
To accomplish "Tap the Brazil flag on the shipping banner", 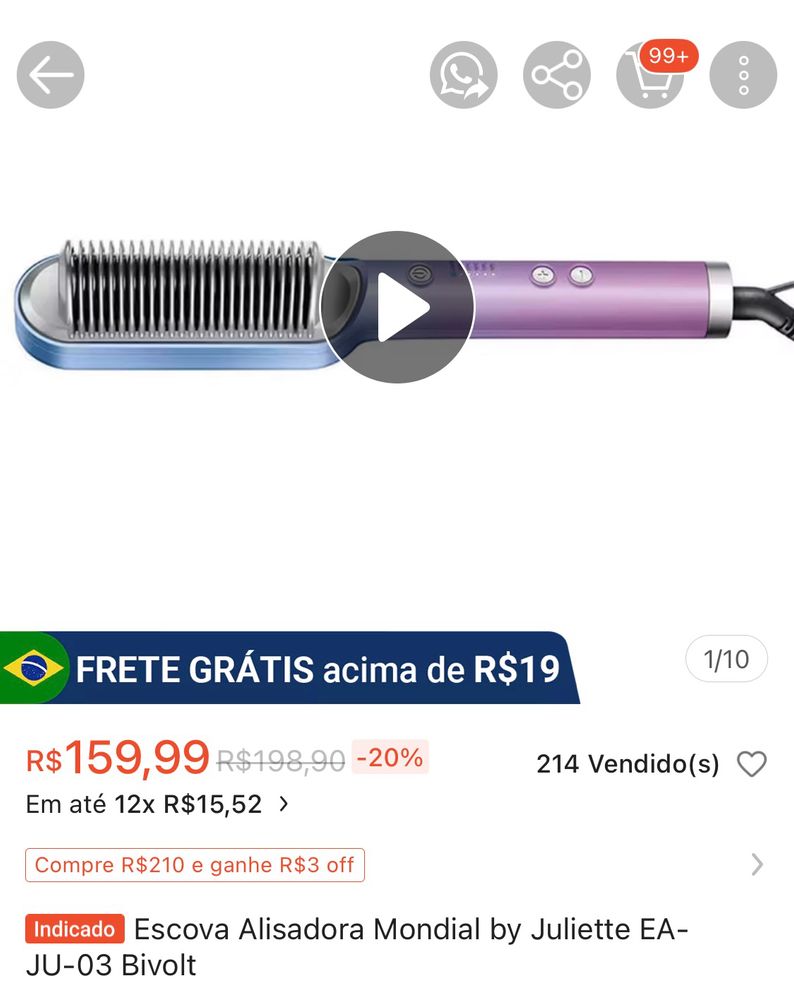I will [x=36, y=668].
